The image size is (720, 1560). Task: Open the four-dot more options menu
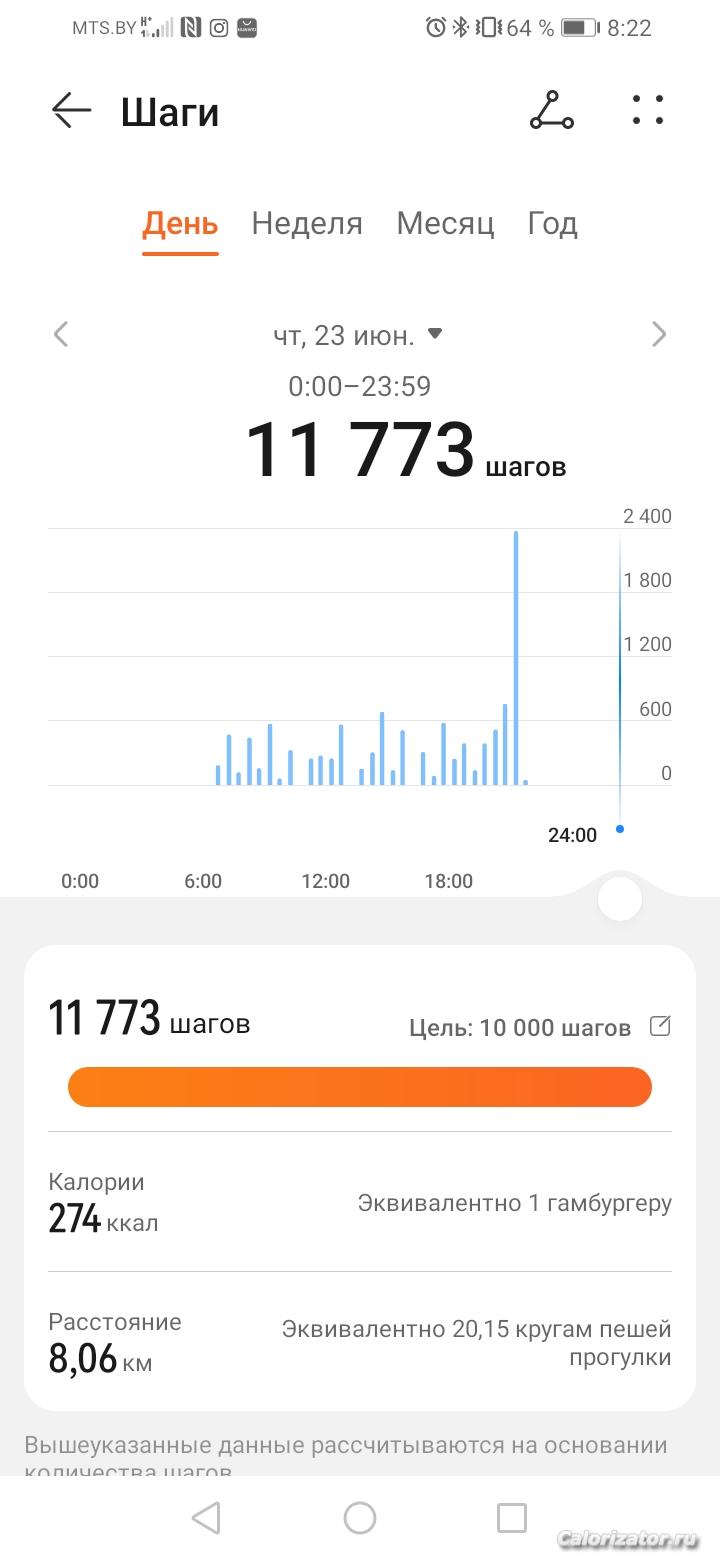(647, 111)
